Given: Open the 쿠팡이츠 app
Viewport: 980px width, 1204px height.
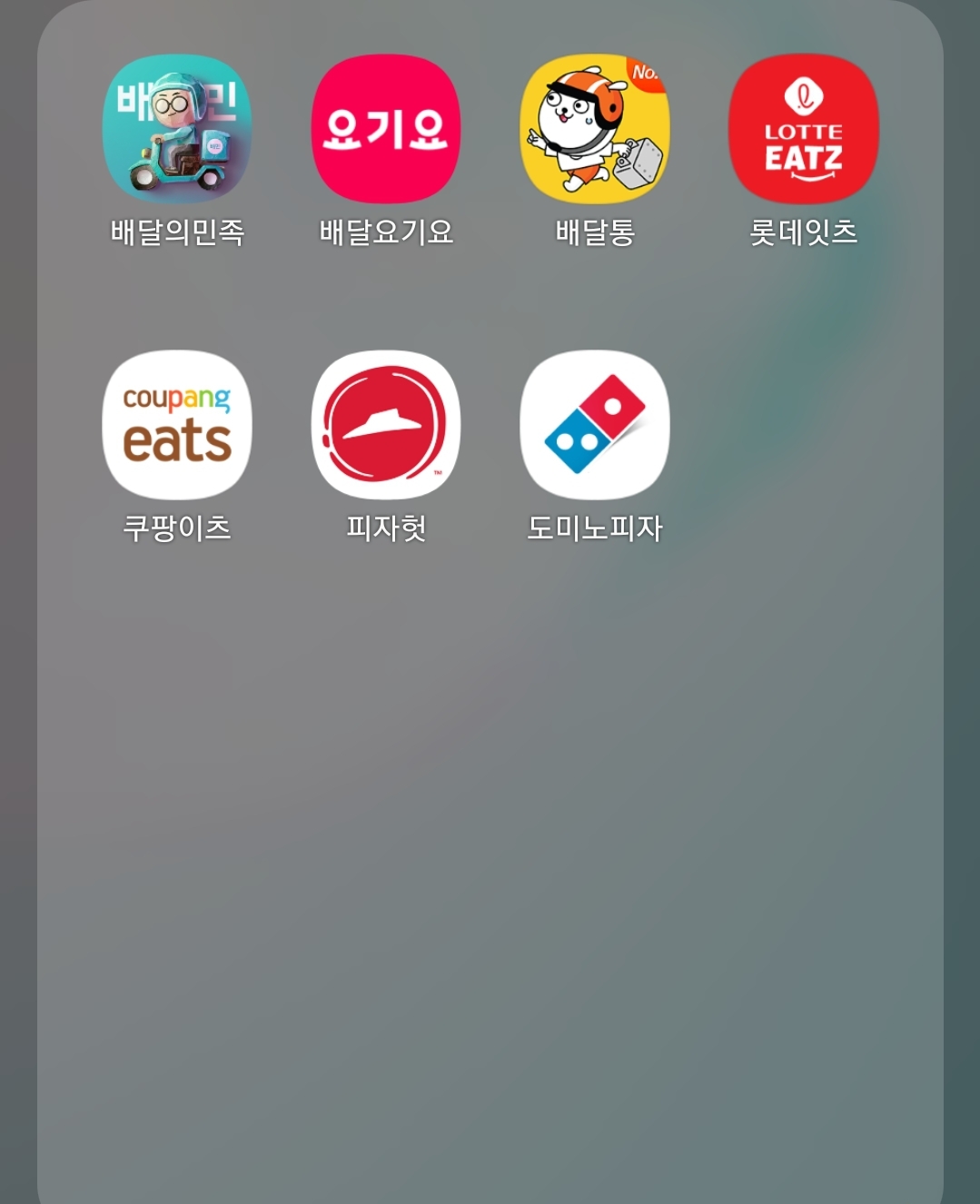Looking at the screenshot, I should click(177, 425).
